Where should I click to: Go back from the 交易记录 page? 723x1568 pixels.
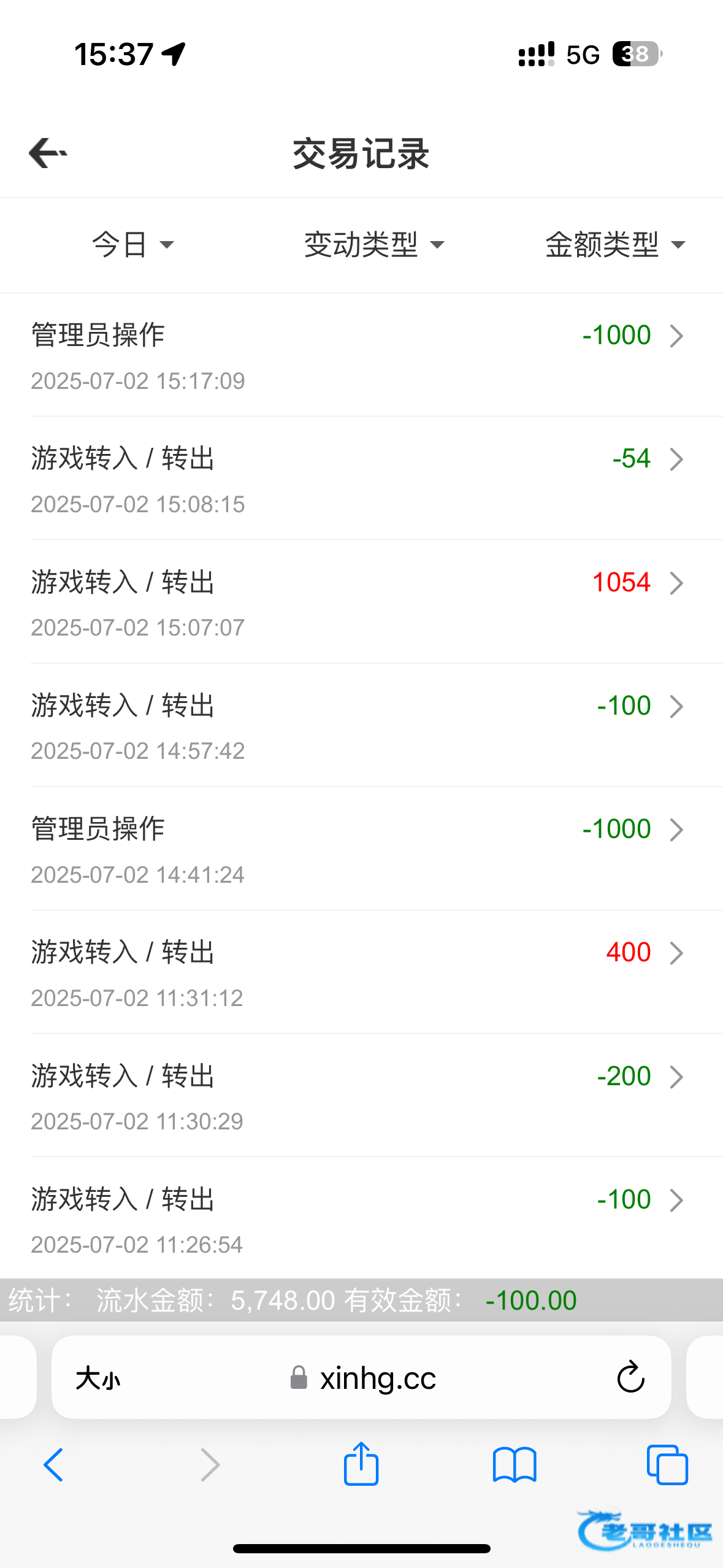[48, 153]
